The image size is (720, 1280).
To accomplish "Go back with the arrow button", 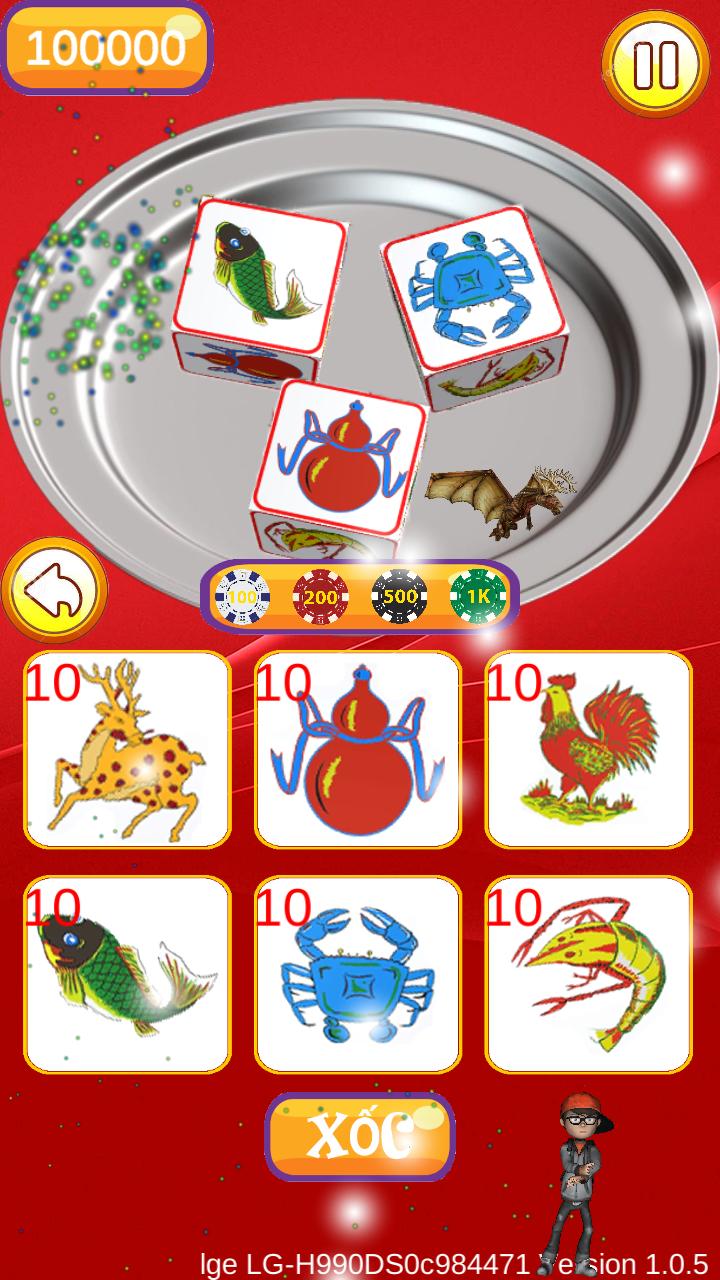I will pyautogui.click(x=55, y=591).
